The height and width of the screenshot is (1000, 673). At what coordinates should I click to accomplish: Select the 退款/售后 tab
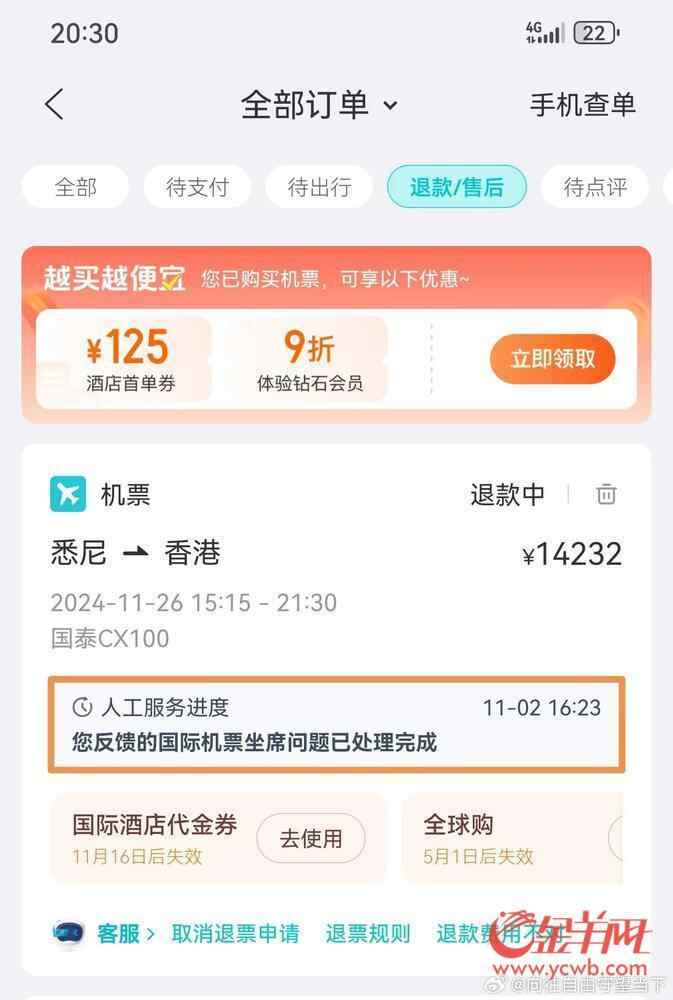pyautogui.click(x=456, y=187)
